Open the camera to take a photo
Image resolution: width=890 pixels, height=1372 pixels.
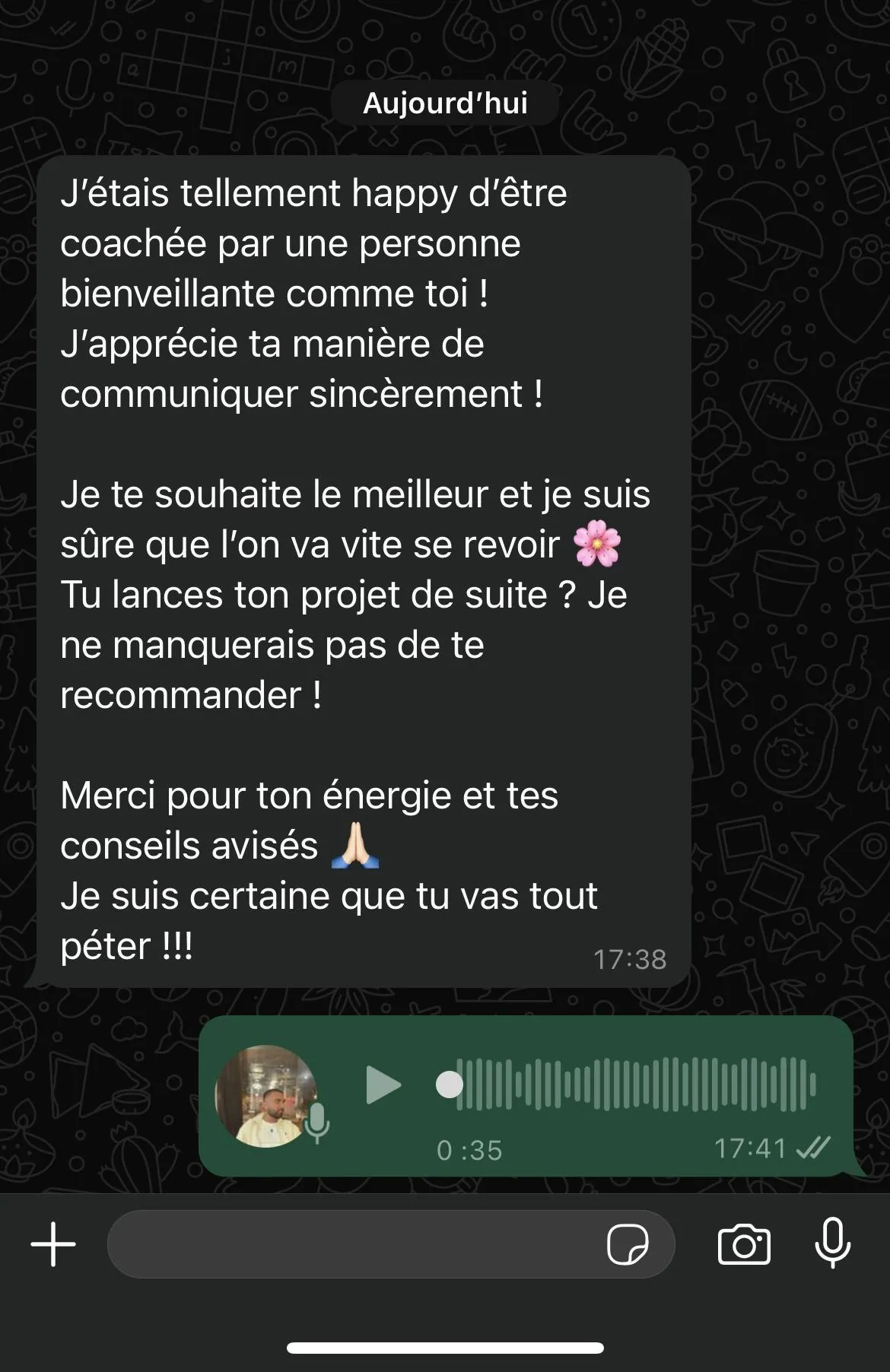click(744, 1245)
